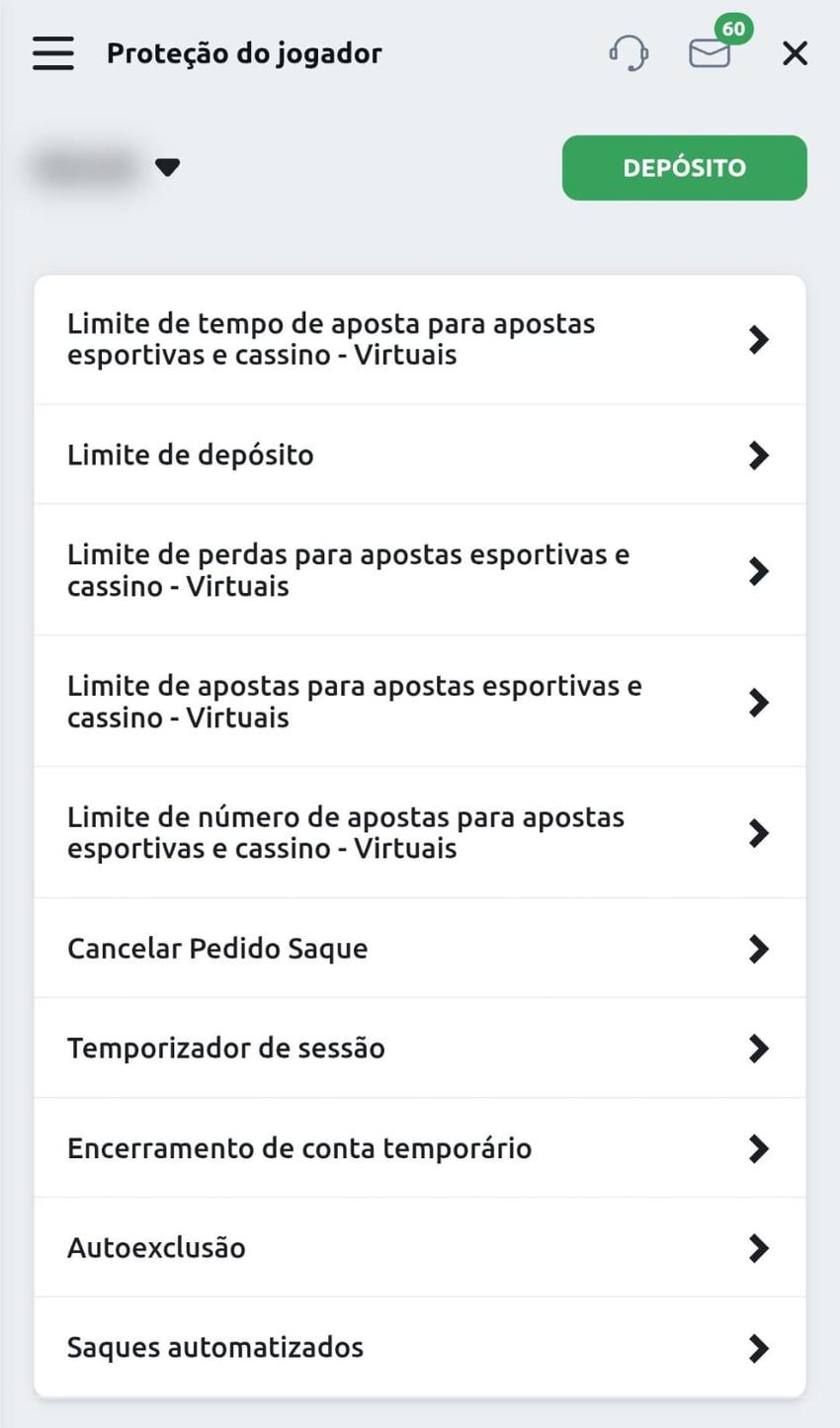840x1428 pixels.
Task: Close the Proteção do jogador screen
Action: 795,52
